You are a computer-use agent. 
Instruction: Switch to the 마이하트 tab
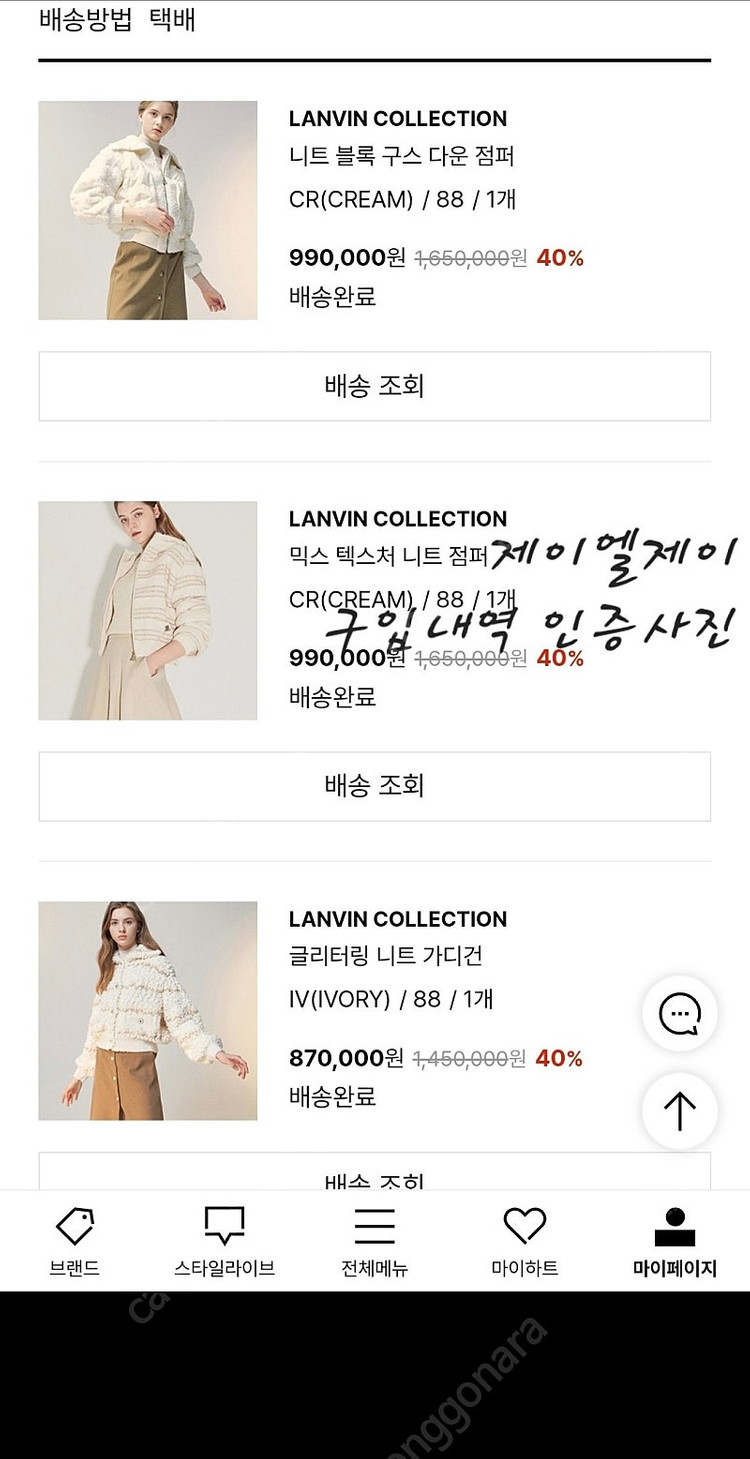click(x=525, y=1240)
